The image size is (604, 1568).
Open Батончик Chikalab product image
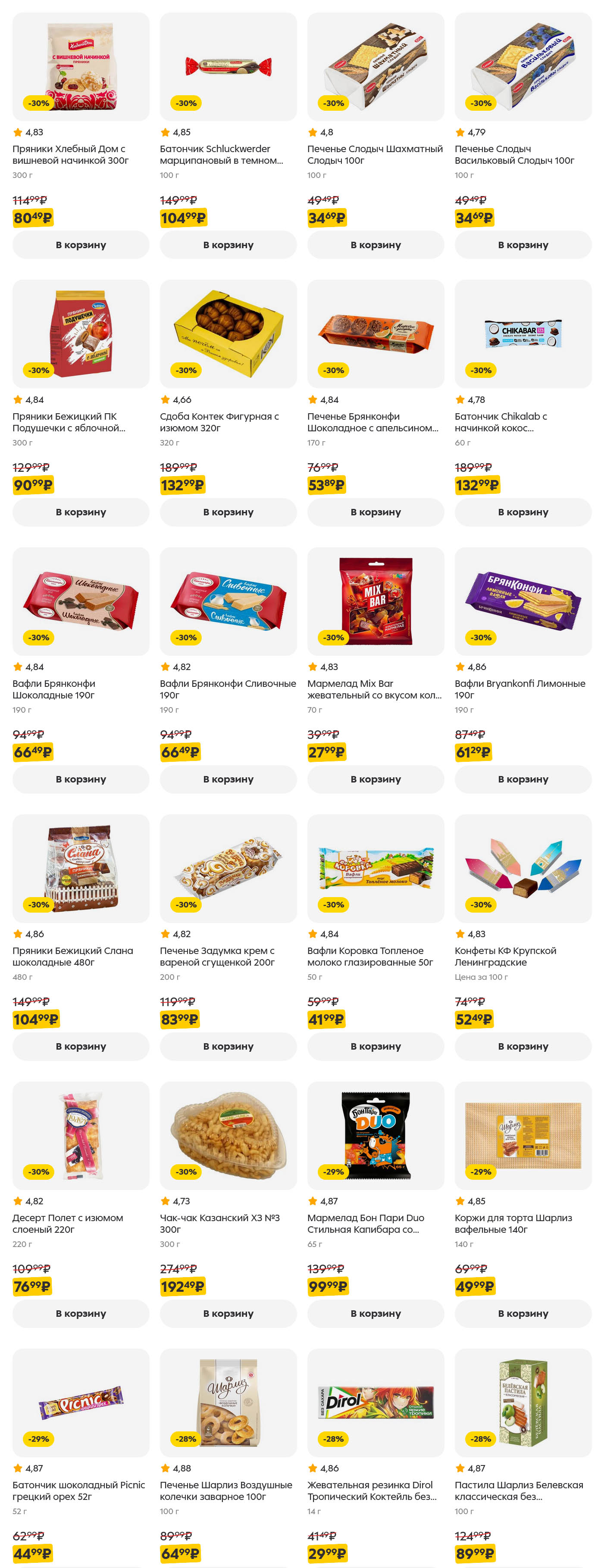[x=523, y=334]
